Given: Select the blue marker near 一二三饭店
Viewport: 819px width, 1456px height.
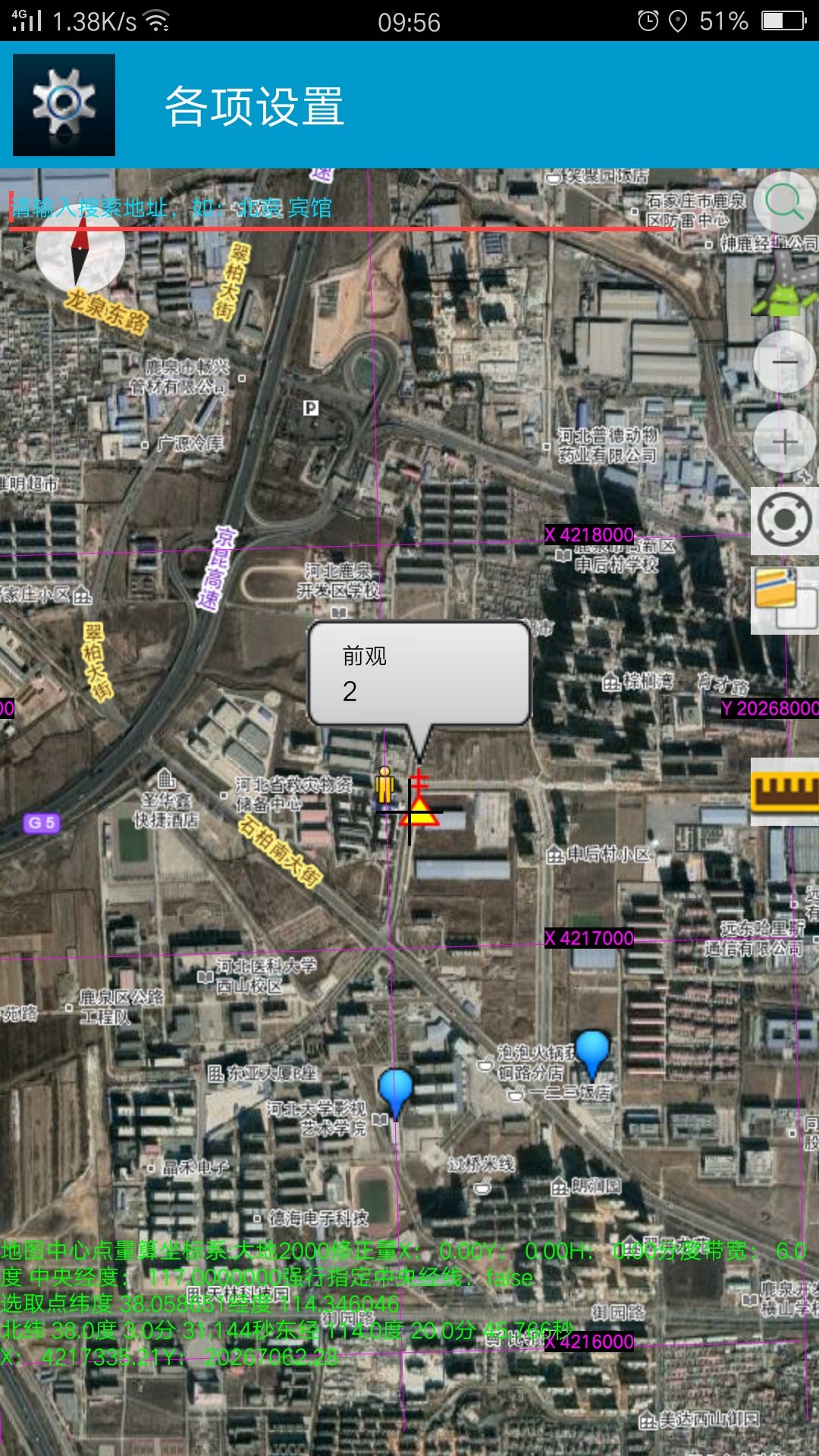Looking at the screenshot, I should [x=592, y=1051].
